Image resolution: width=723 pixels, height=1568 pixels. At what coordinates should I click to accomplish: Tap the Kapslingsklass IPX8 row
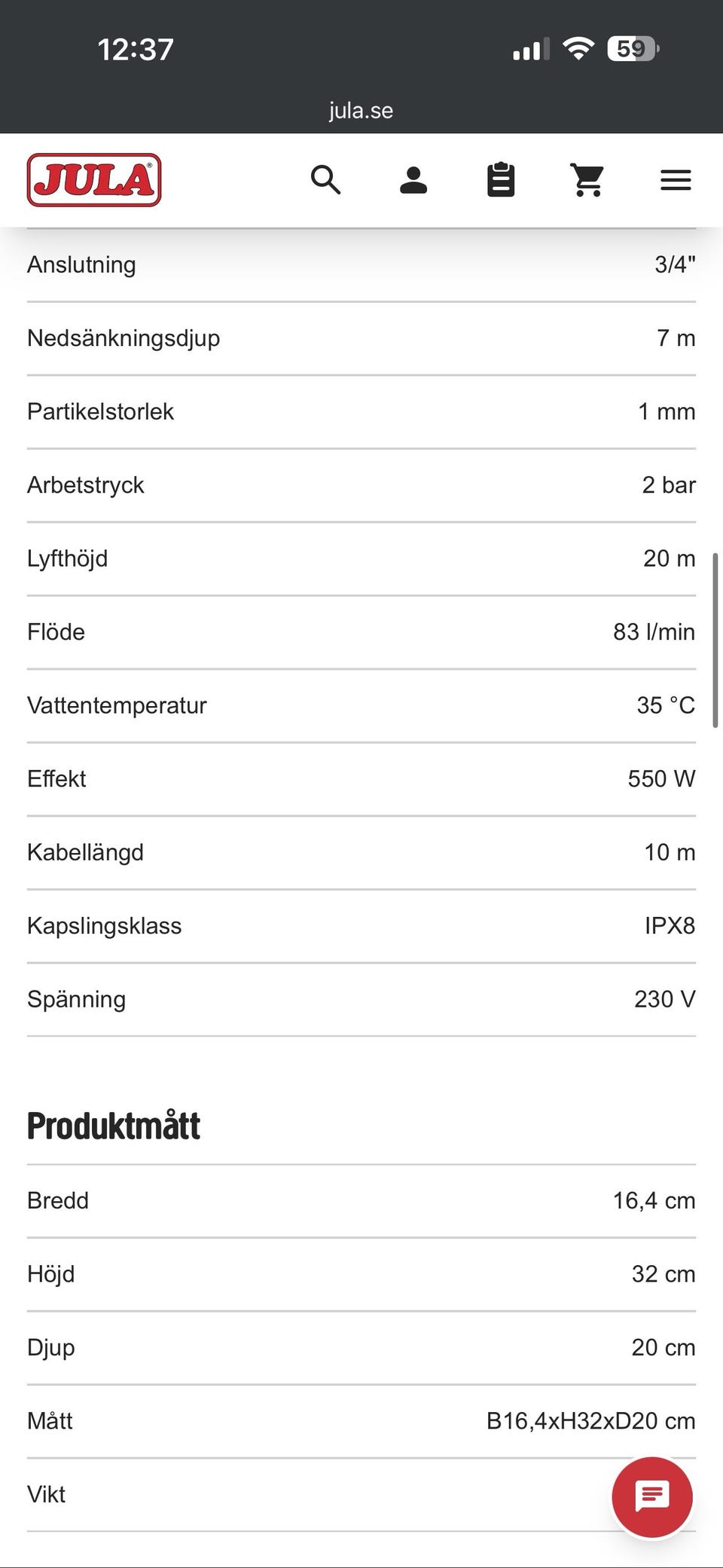point(361,925)
